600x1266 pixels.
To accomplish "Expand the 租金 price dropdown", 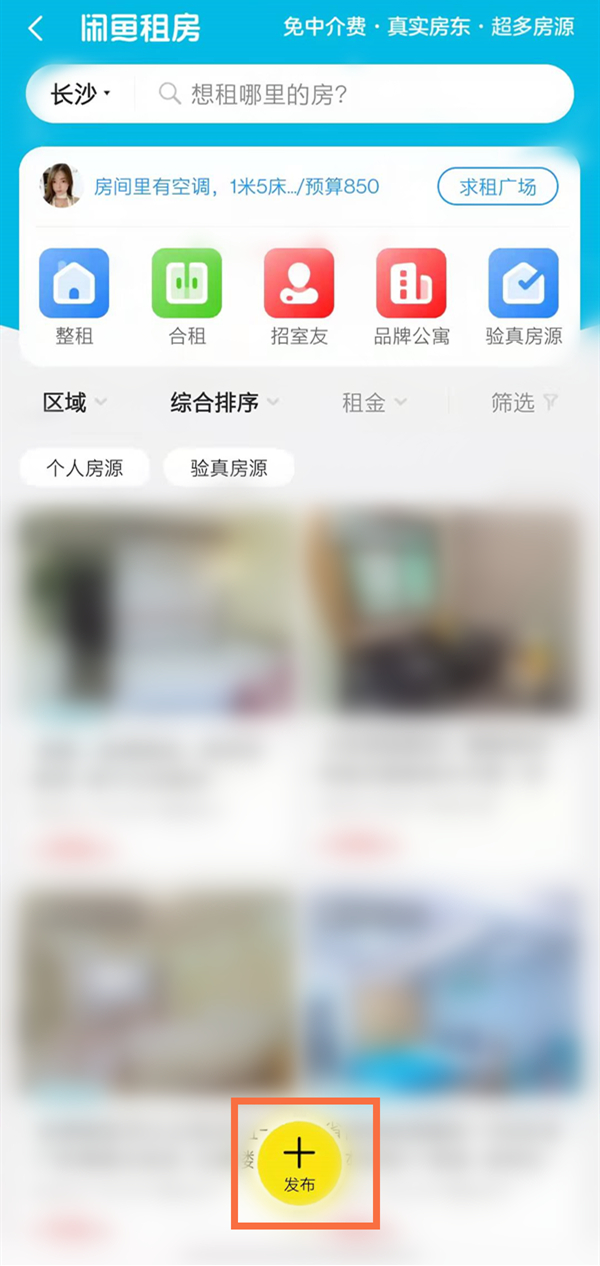I will (x=374, y=402).
